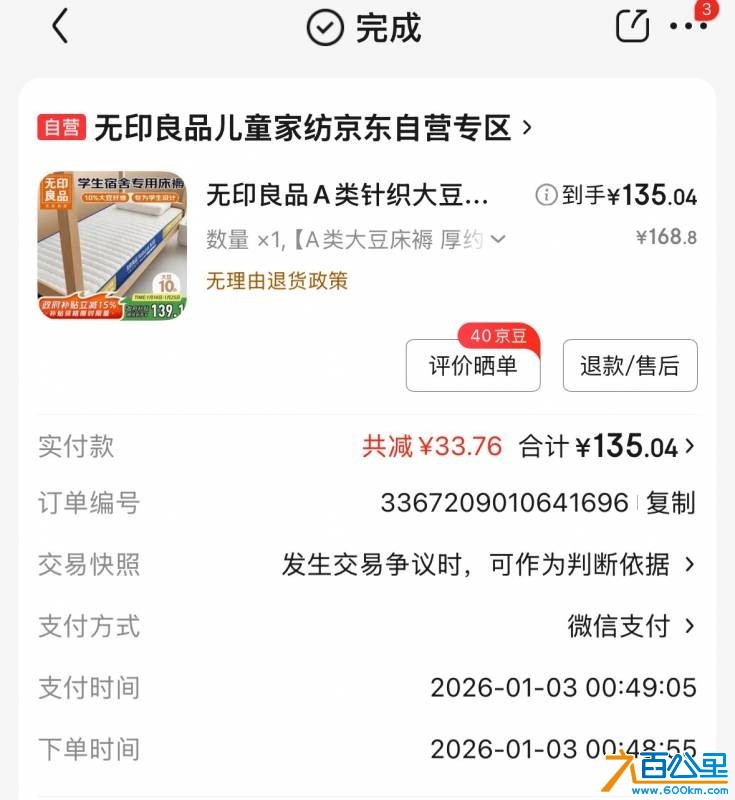
Task: Tap 无理由退货政策 policy link
Action: pyautogui.click(x=275, y=283)
